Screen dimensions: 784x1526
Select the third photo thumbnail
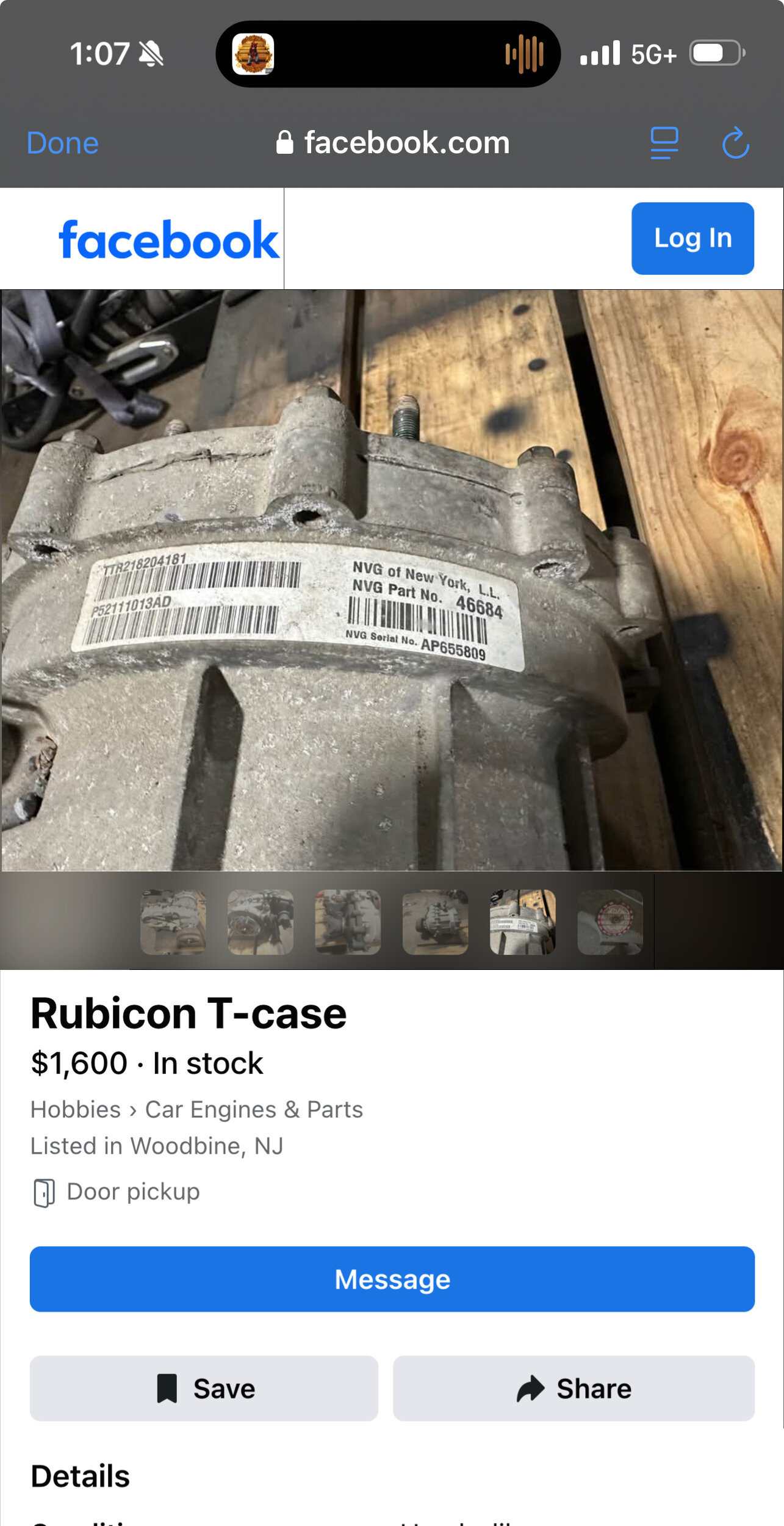click(x=348, y=922)
